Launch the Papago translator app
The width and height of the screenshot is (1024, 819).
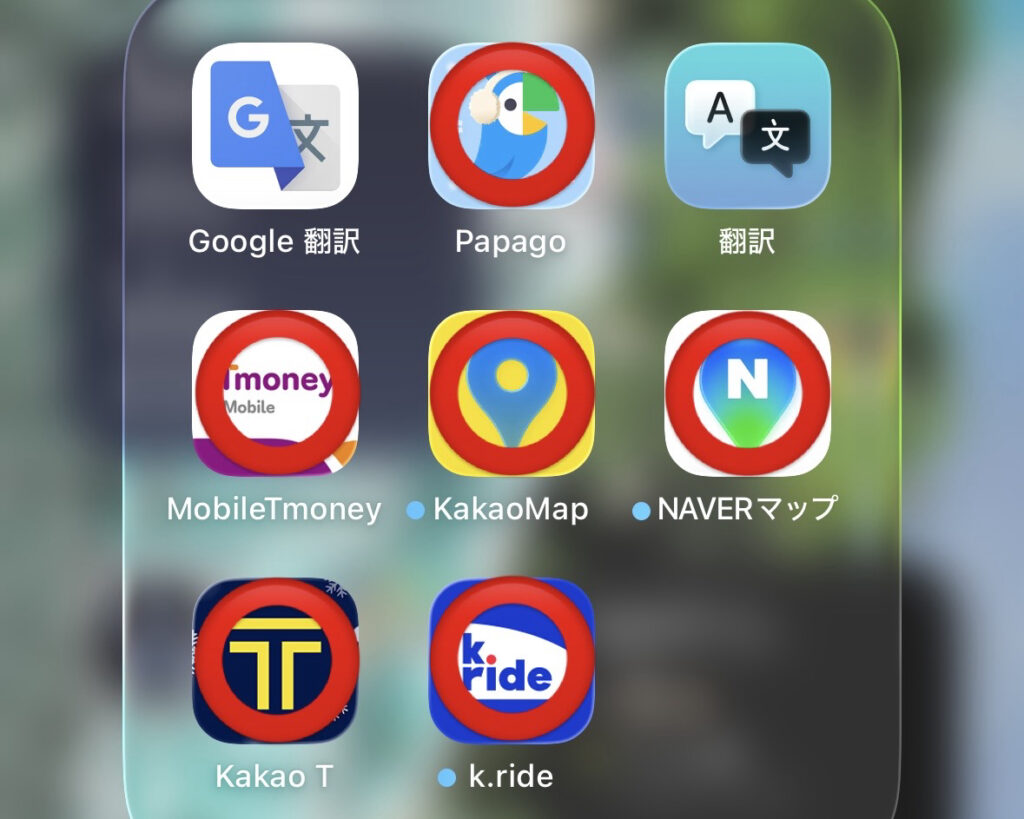coord(511,126)
